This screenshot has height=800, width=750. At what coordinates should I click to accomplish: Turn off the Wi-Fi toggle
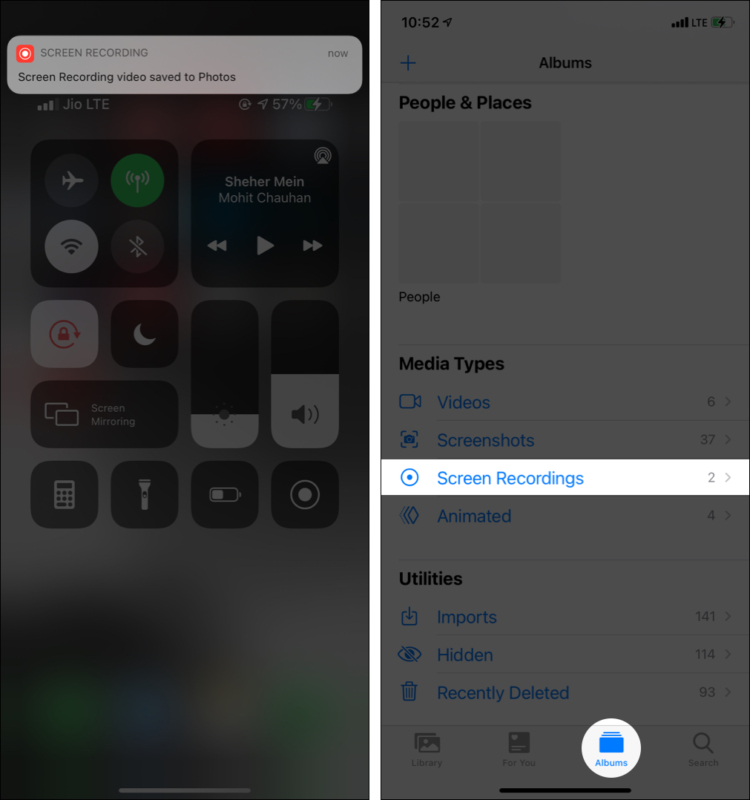(71, 247)
